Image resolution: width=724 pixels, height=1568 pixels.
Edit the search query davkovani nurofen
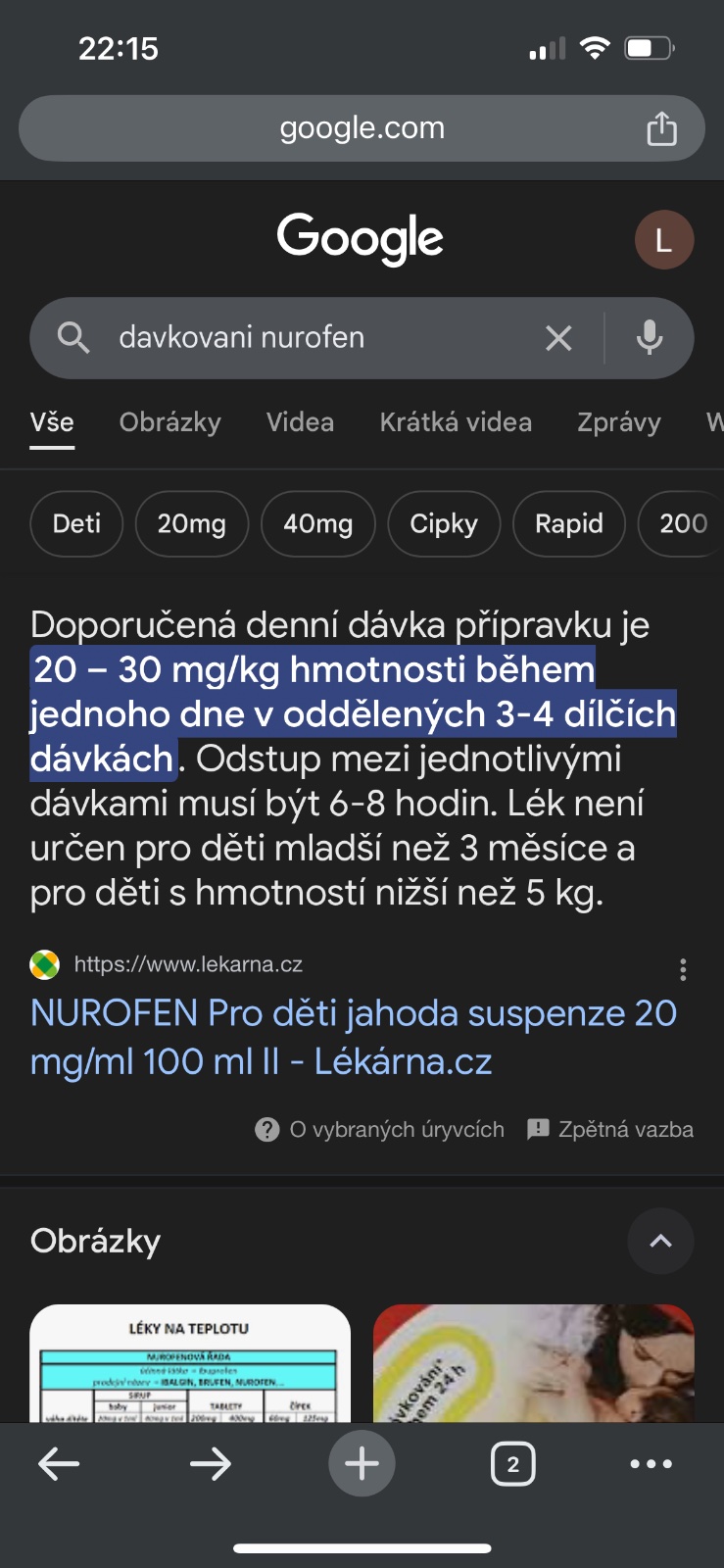(x=294, y=338)
